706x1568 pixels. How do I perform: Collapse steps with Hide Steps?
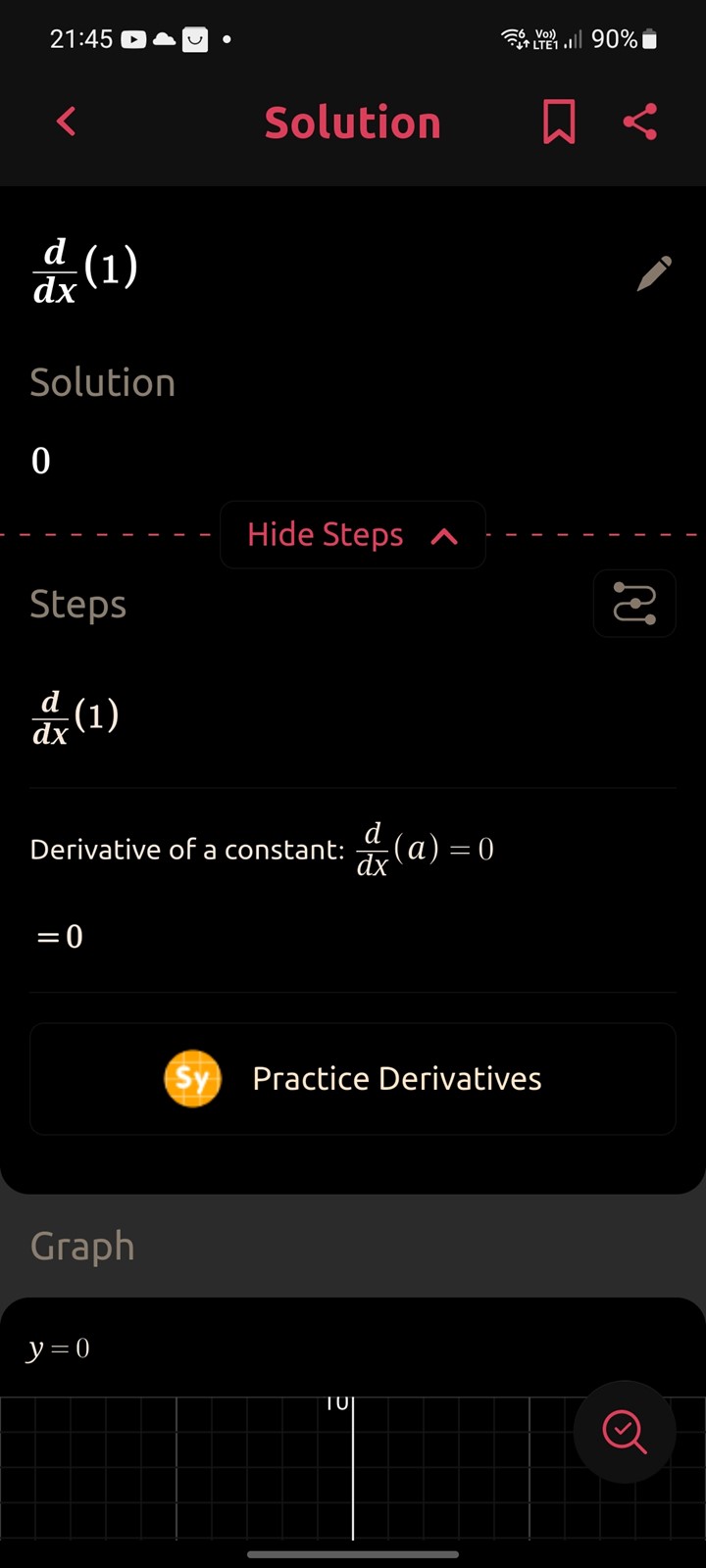(x=352, y=535)
